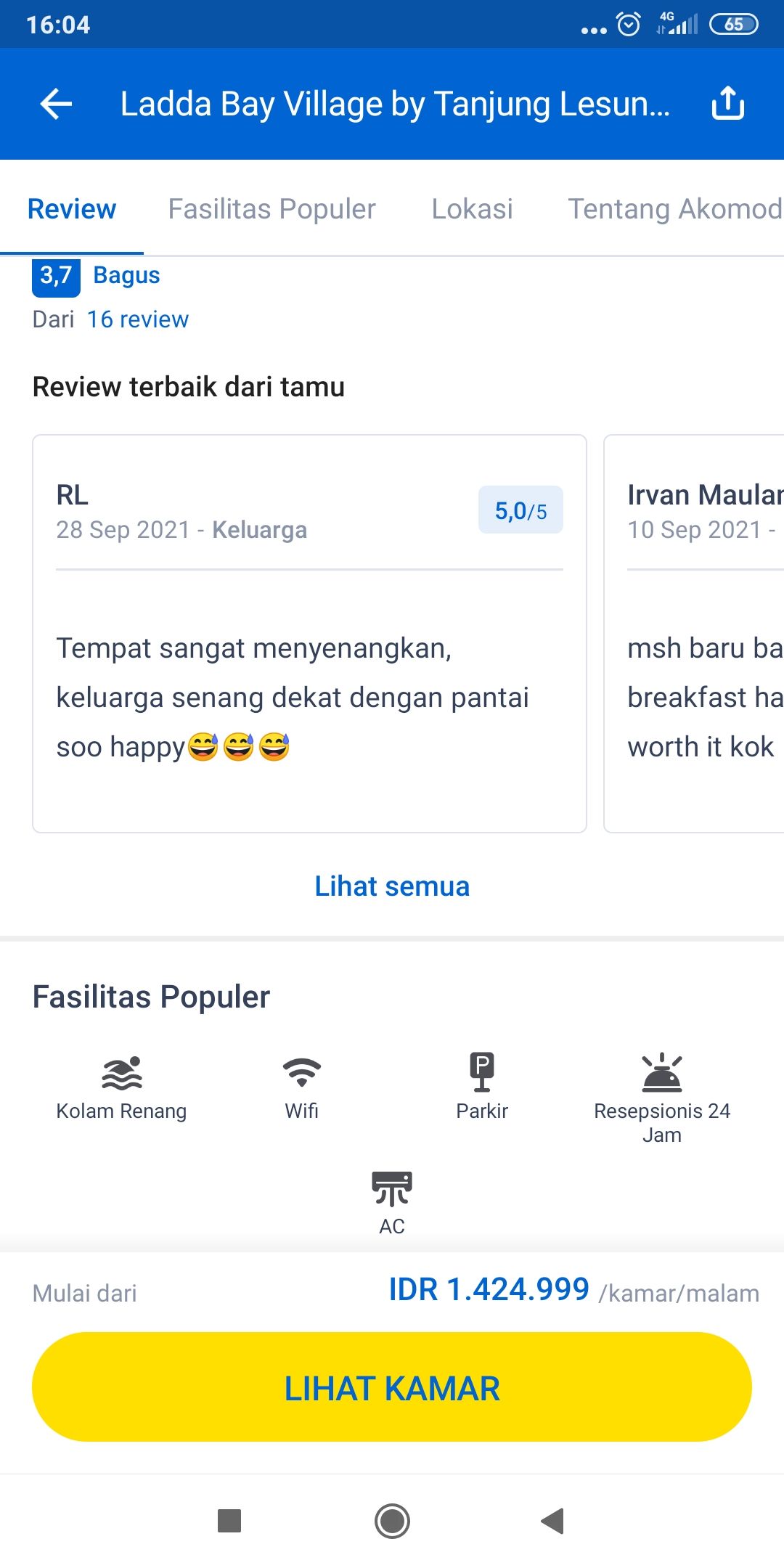Open recent apps from navigation bar
The height and width of the screenshot is (1568, 784).
tap(229, 1521)
